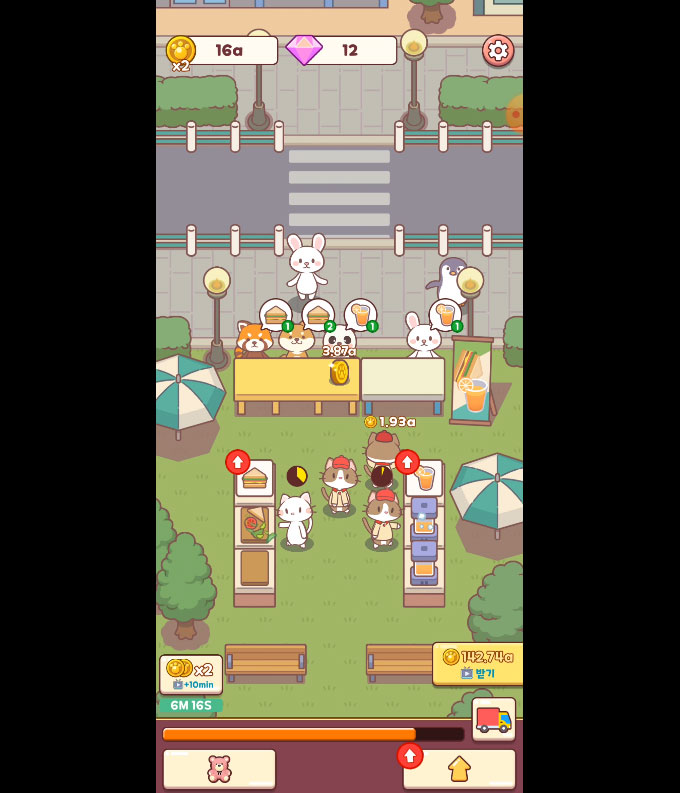The width and height of the screenshot is (680, 793).
Task: Open the delivery truck button
Action: coord(493,719)
